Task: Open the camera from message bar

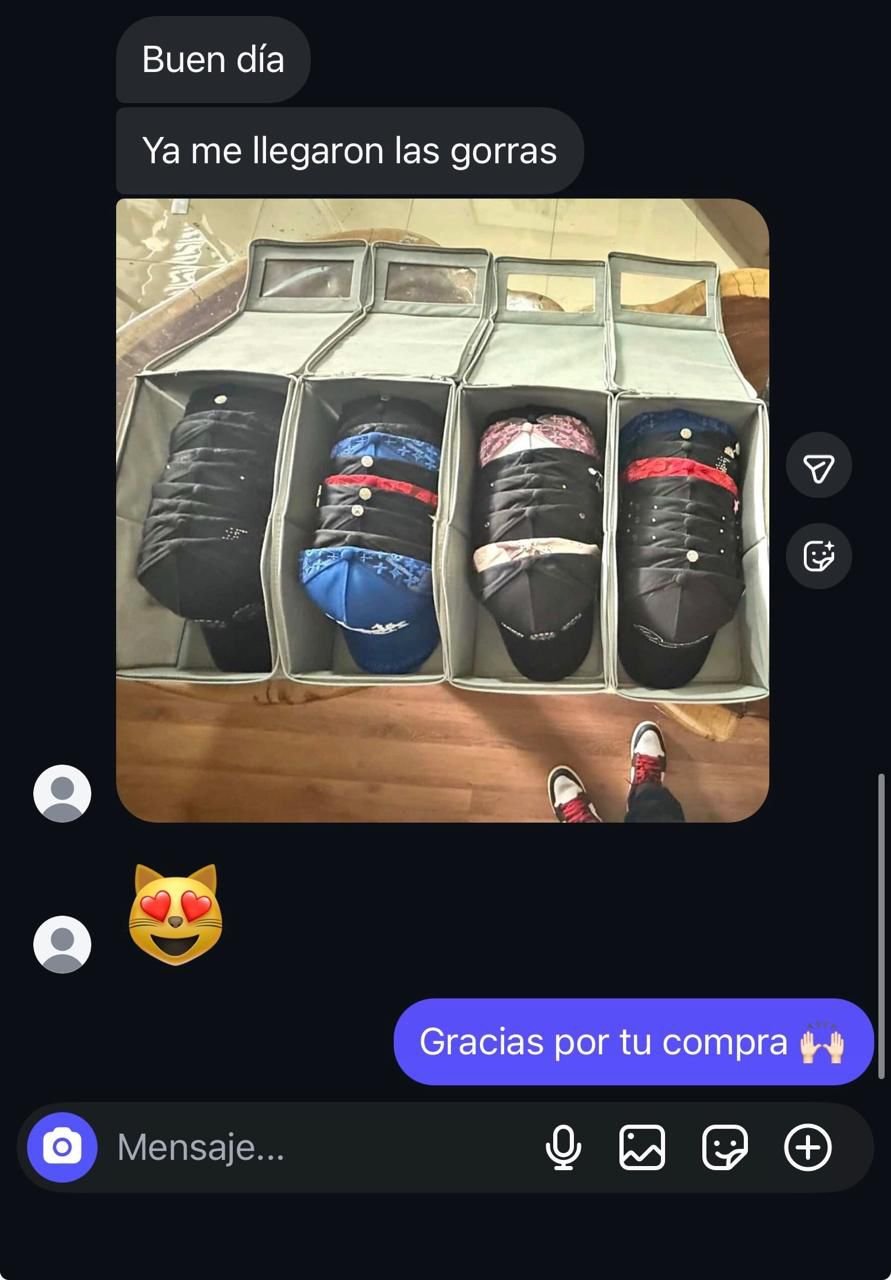Action: click(x=62, y=1147)
